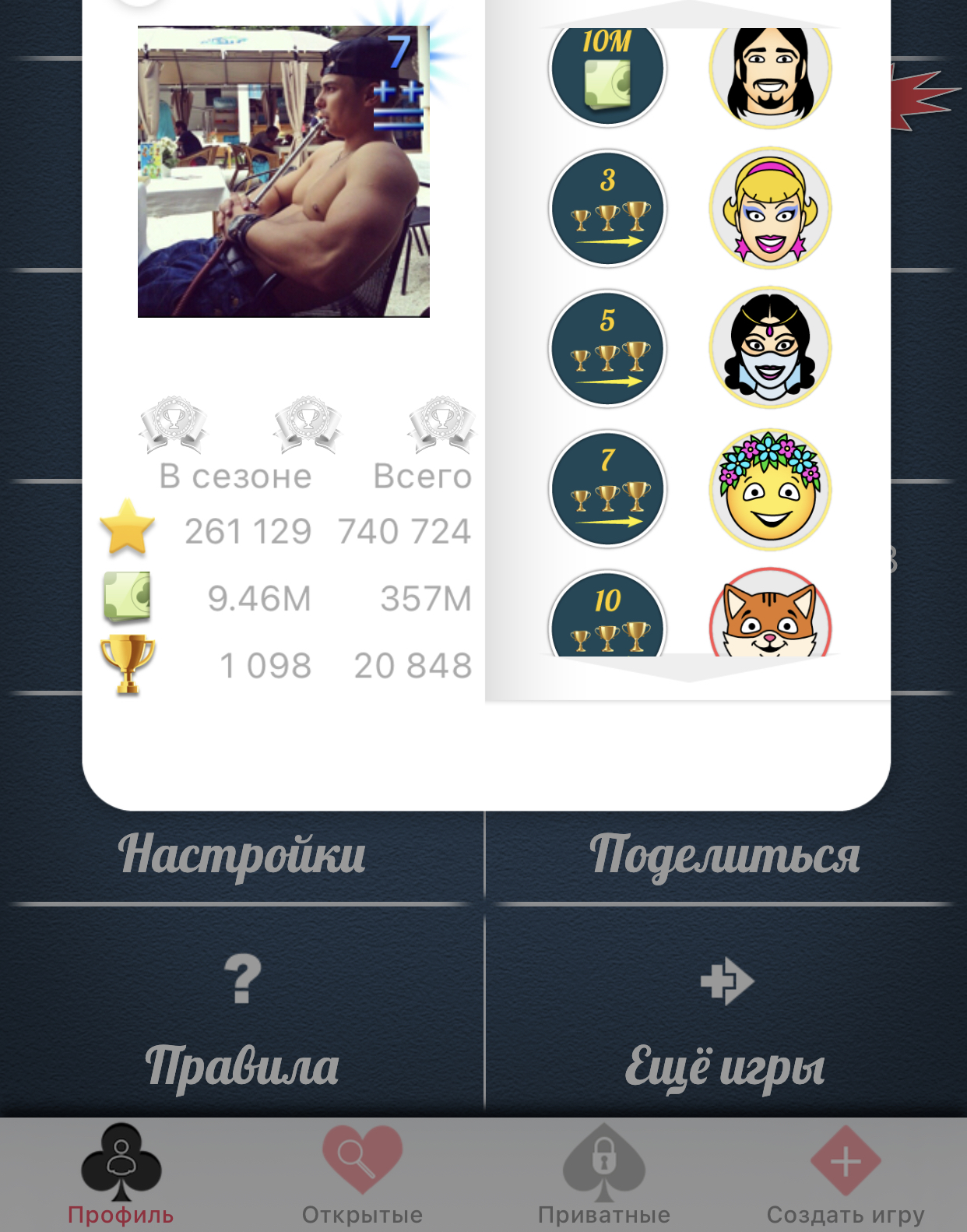
Task: Choose the blonde woman avatar
Action: pyautogui.click(x=771, y=209)
